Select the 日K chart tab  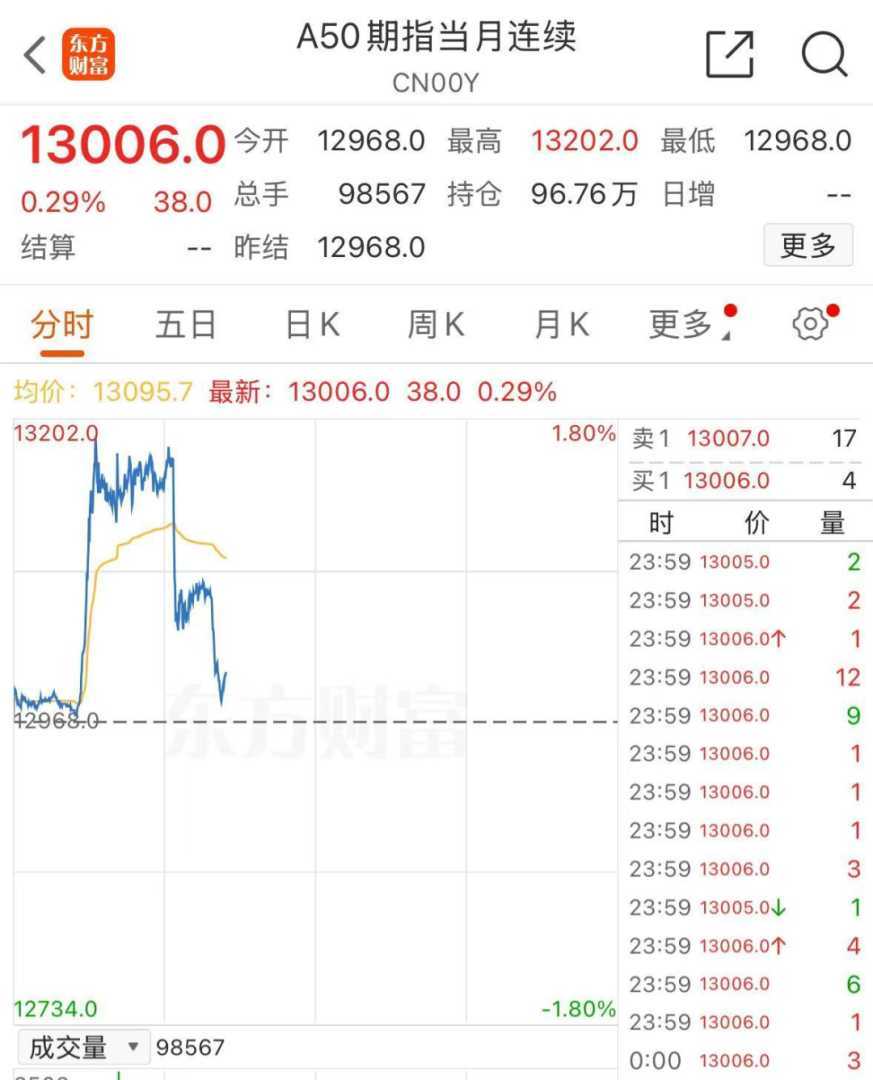point(312,325)
